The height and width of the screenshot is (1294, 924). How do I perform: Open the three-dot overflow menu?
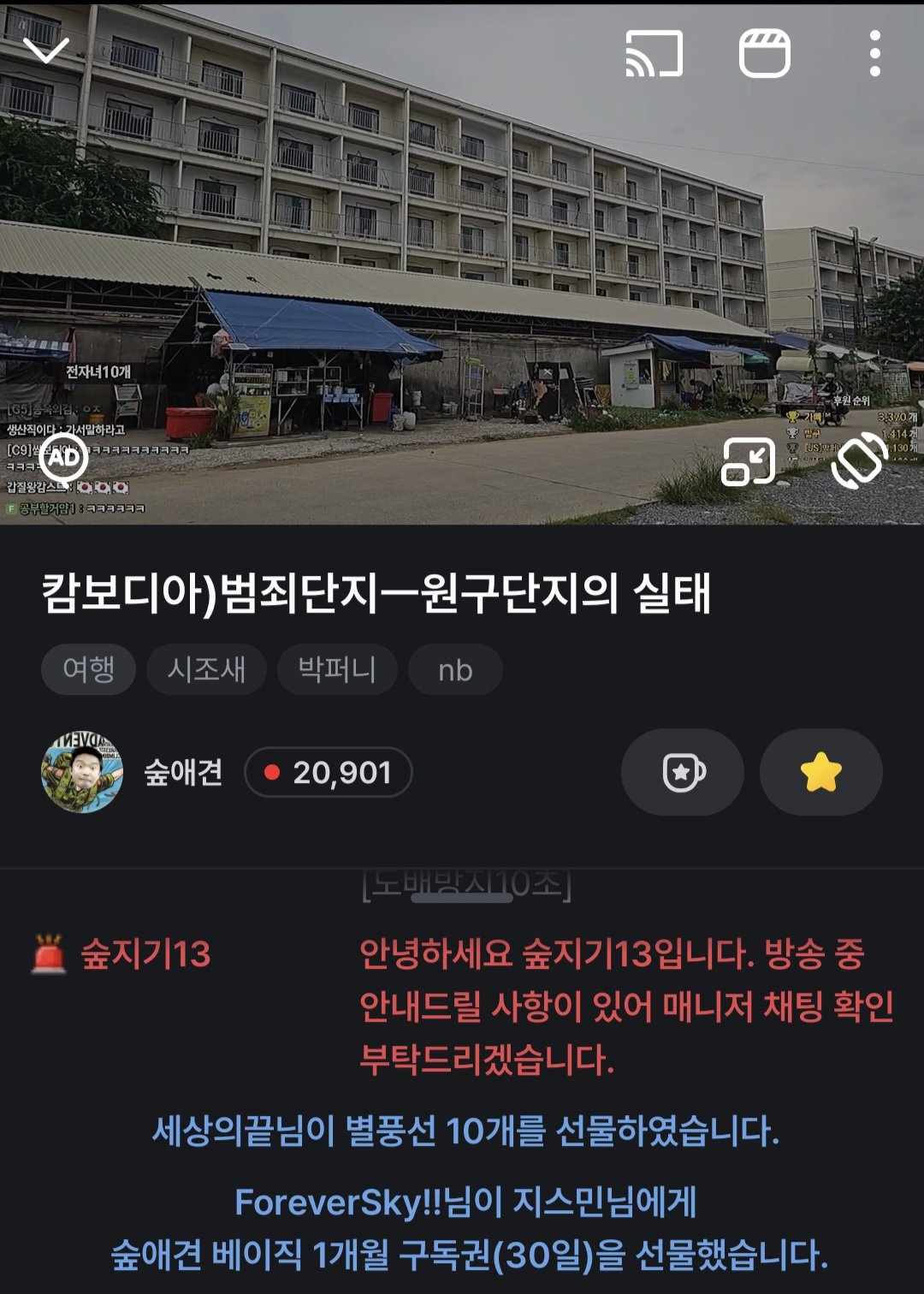click(x=874, y=52)
